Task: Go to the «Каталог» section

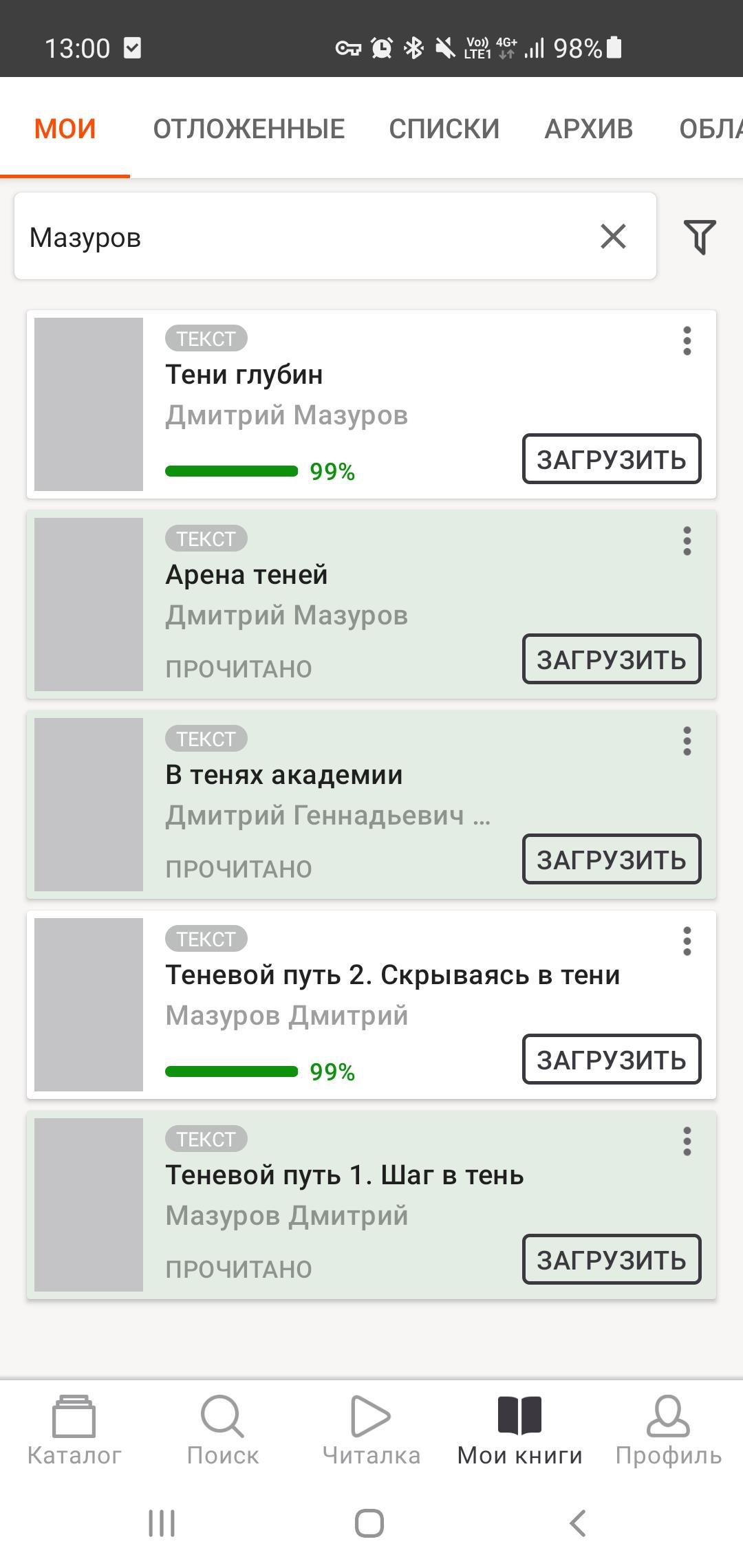Action: (74, 1430)
